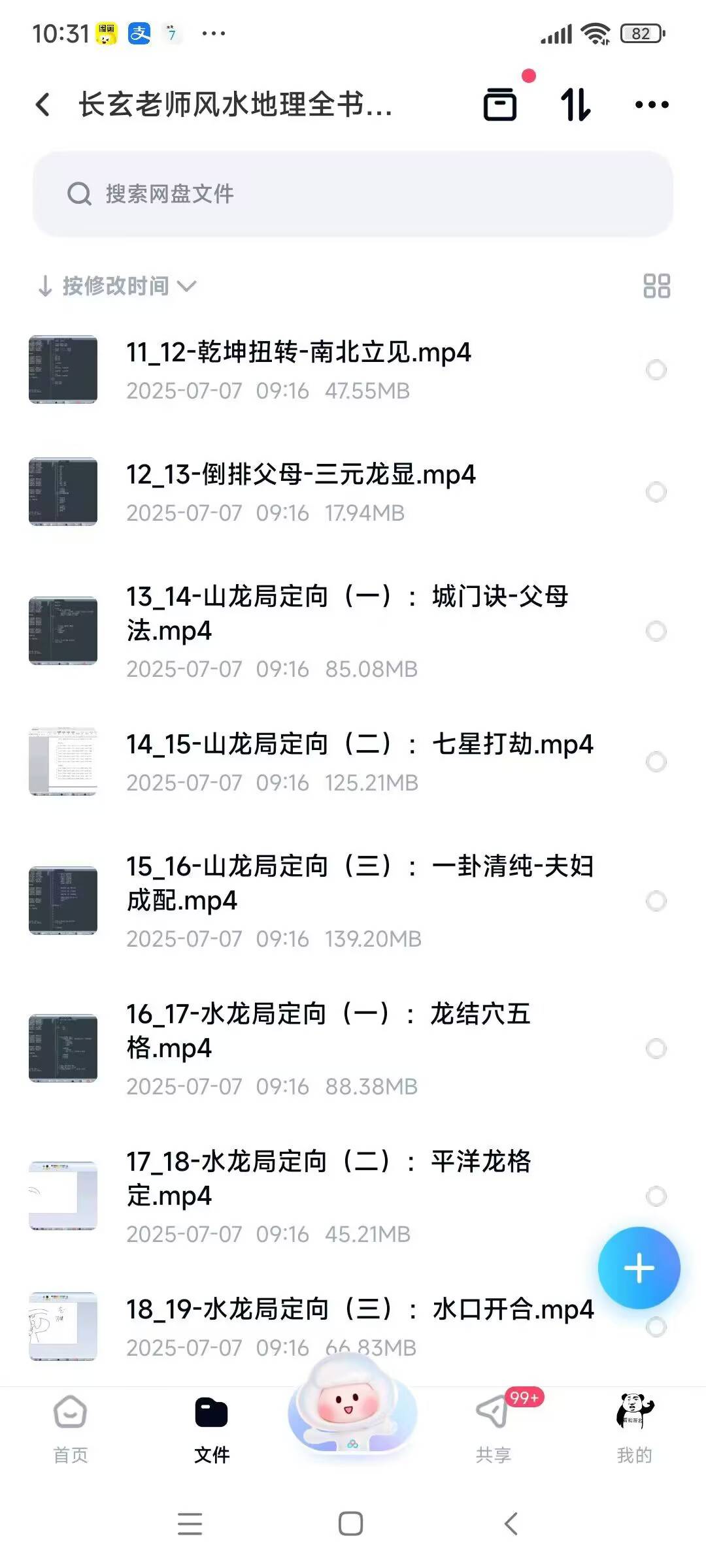
Task: Open video 11_12-乾坤扭转-南北立见.mp4
Action: (298, 353)
